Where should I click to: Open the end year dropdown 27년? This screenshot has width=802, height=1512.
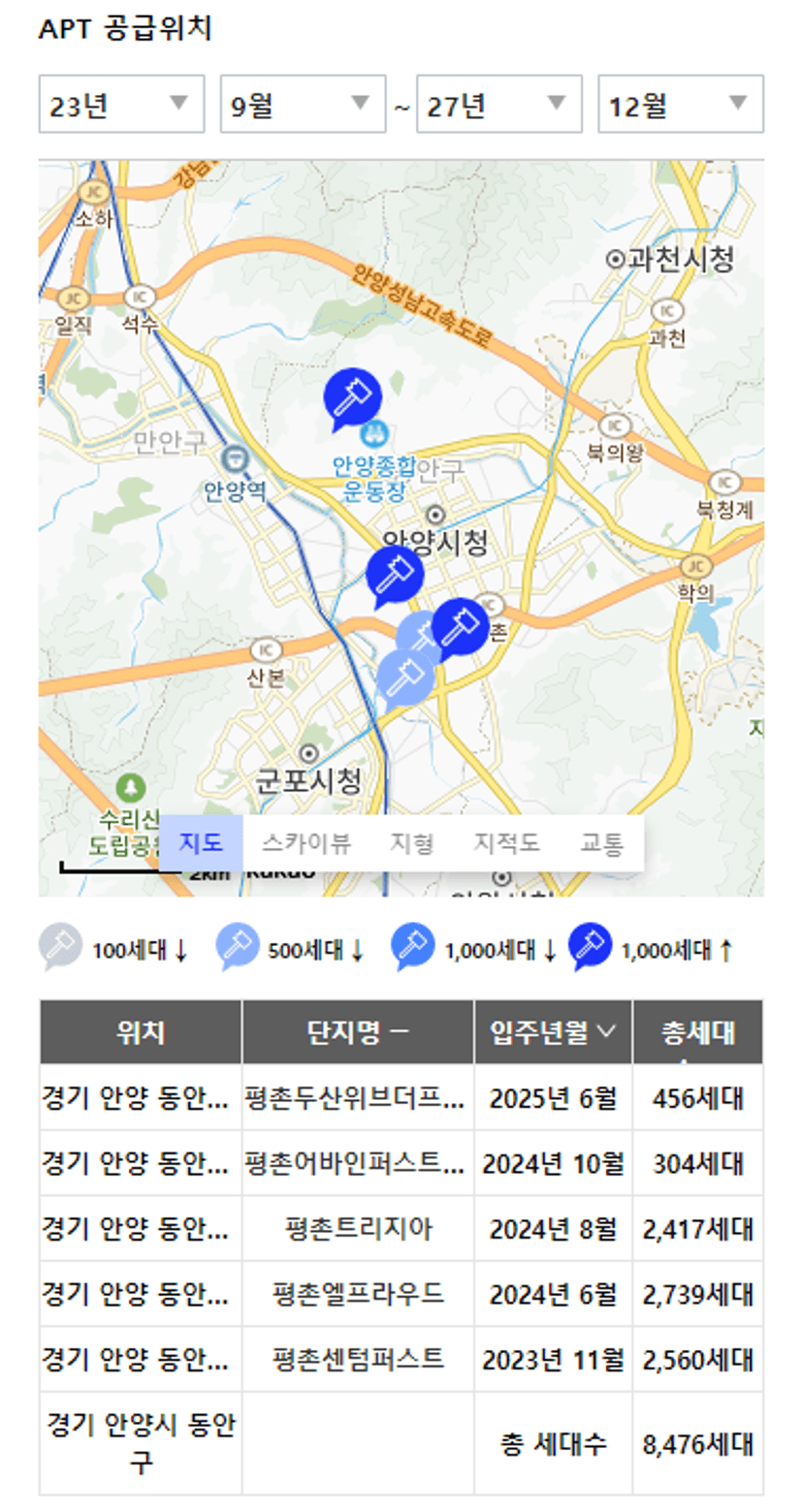coord(498,104)
